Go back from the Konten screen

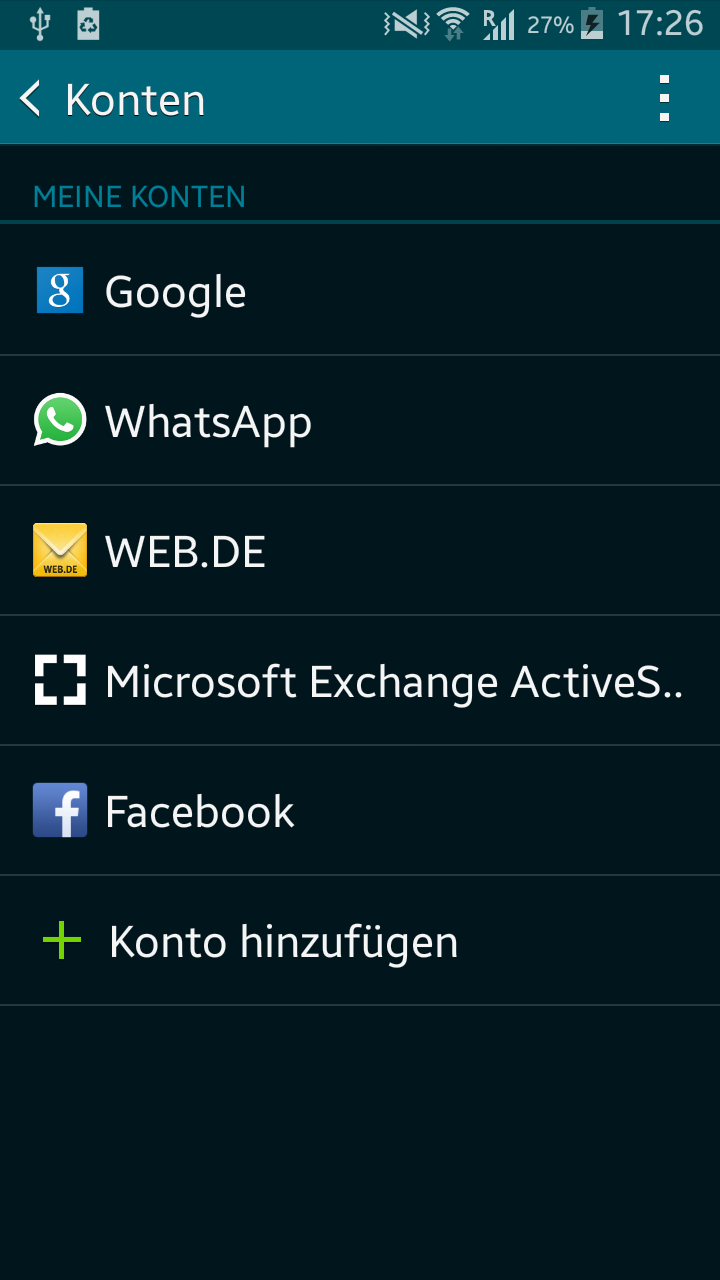[32, 99]
